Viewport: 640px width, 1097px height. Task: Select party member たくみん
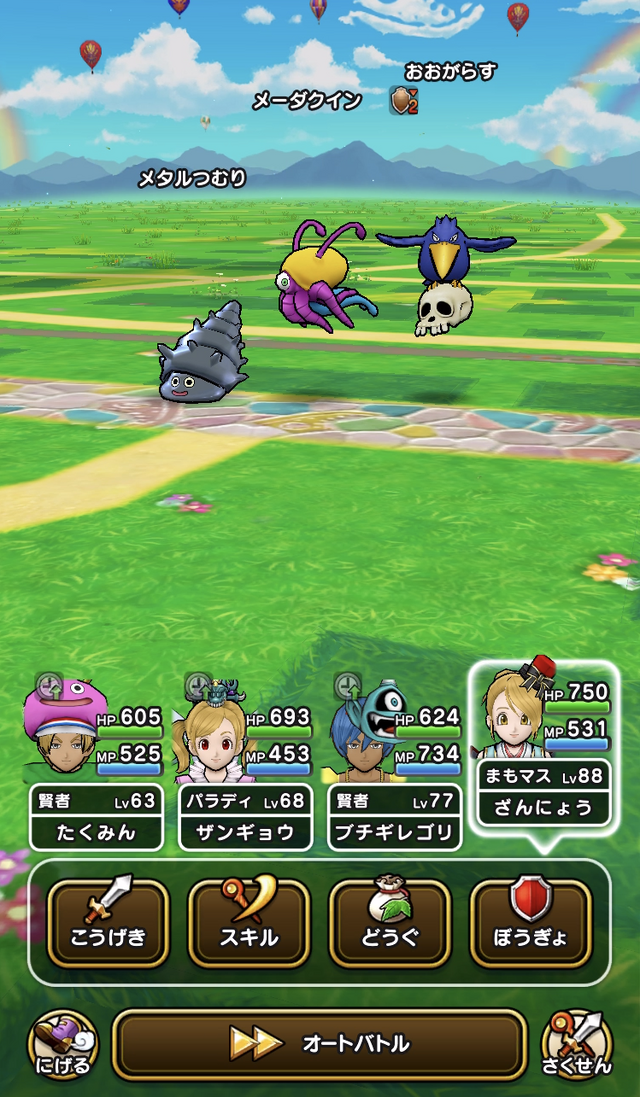tap(95, 760)
